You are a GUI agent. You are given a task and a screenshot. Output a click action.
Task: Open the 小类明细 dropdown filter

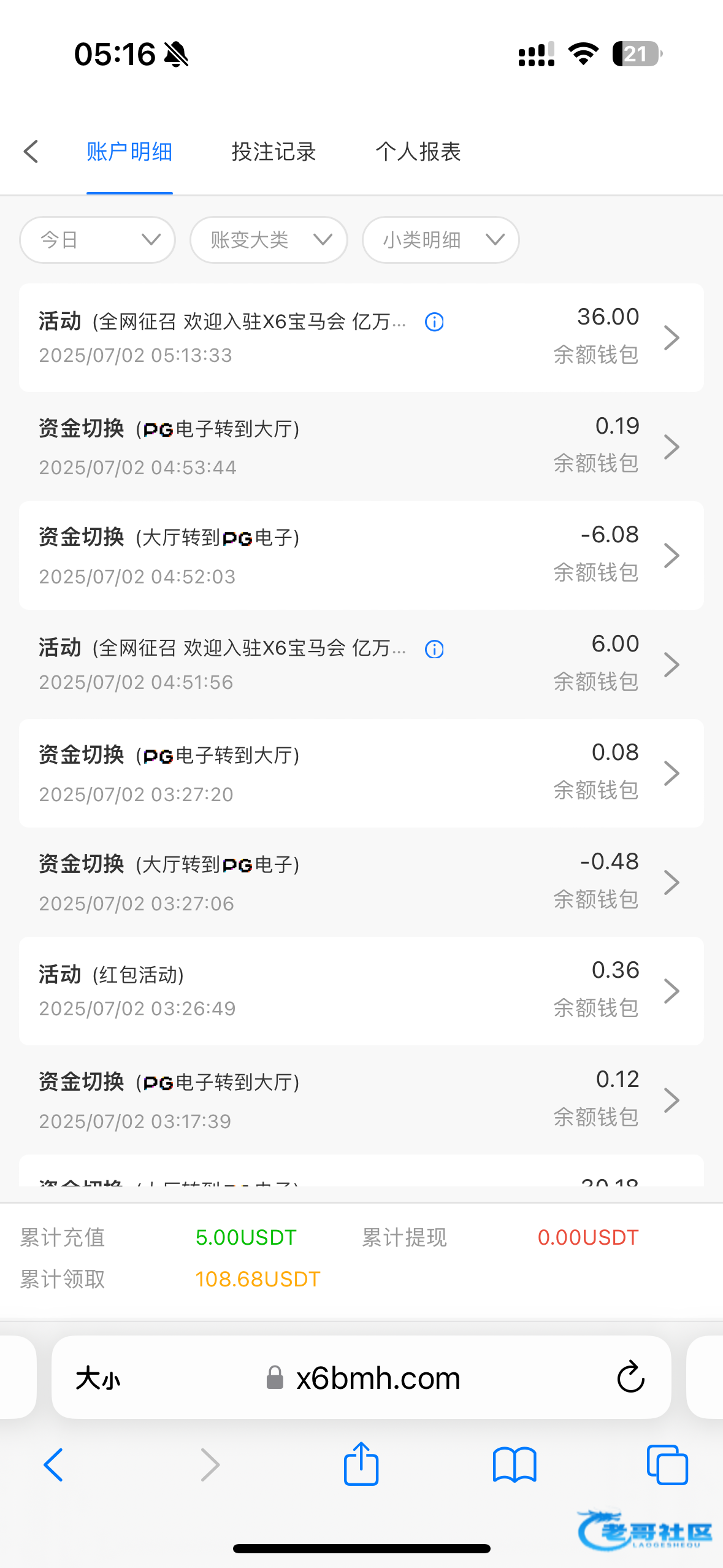(x=441, y=240)
